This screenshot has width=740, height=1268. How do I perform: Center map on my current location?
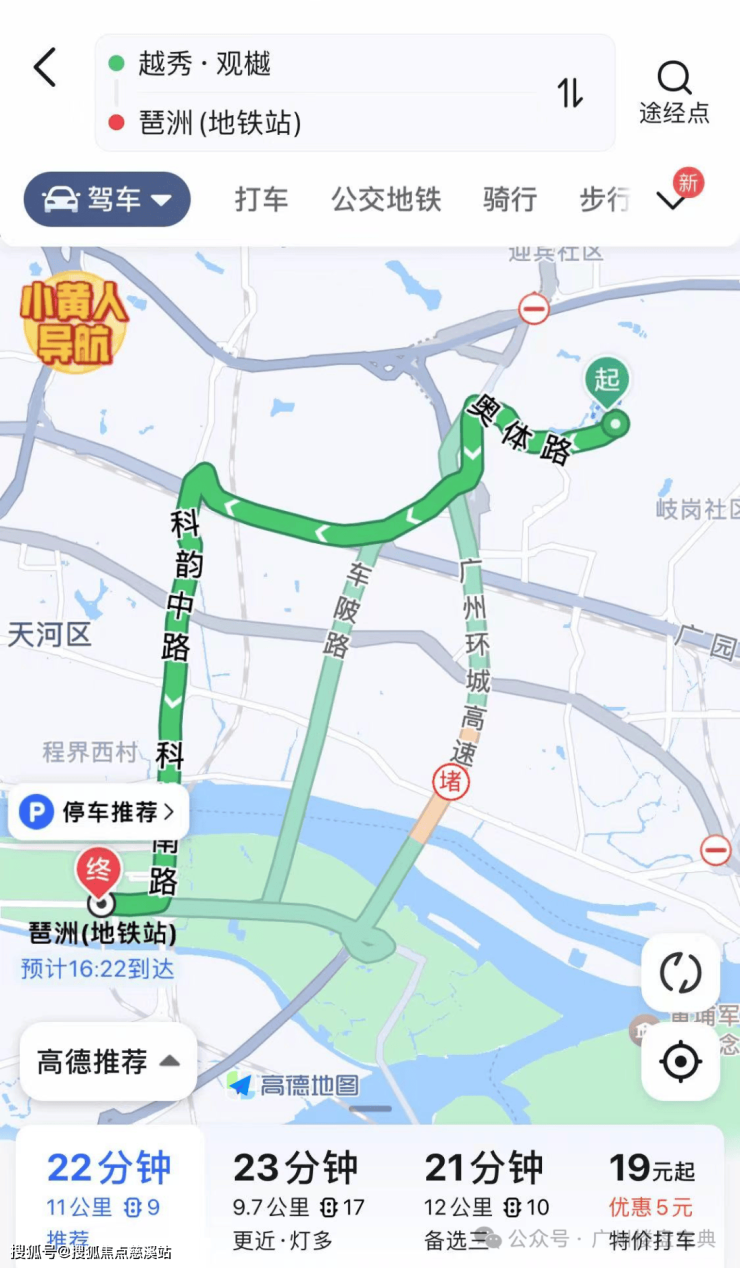click(x=680, y=1061)
